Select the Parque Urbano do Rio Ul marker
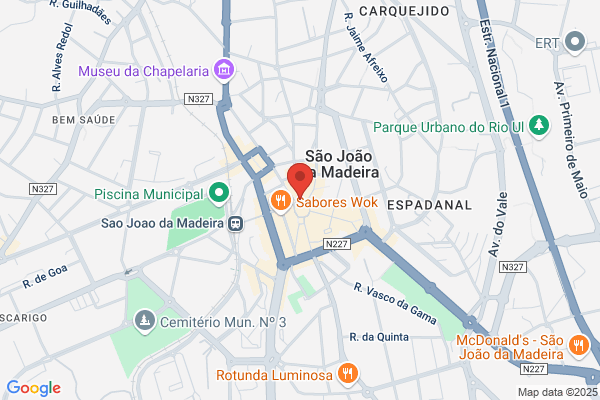This screenshot has width=600, height=400. coord(539,126)
